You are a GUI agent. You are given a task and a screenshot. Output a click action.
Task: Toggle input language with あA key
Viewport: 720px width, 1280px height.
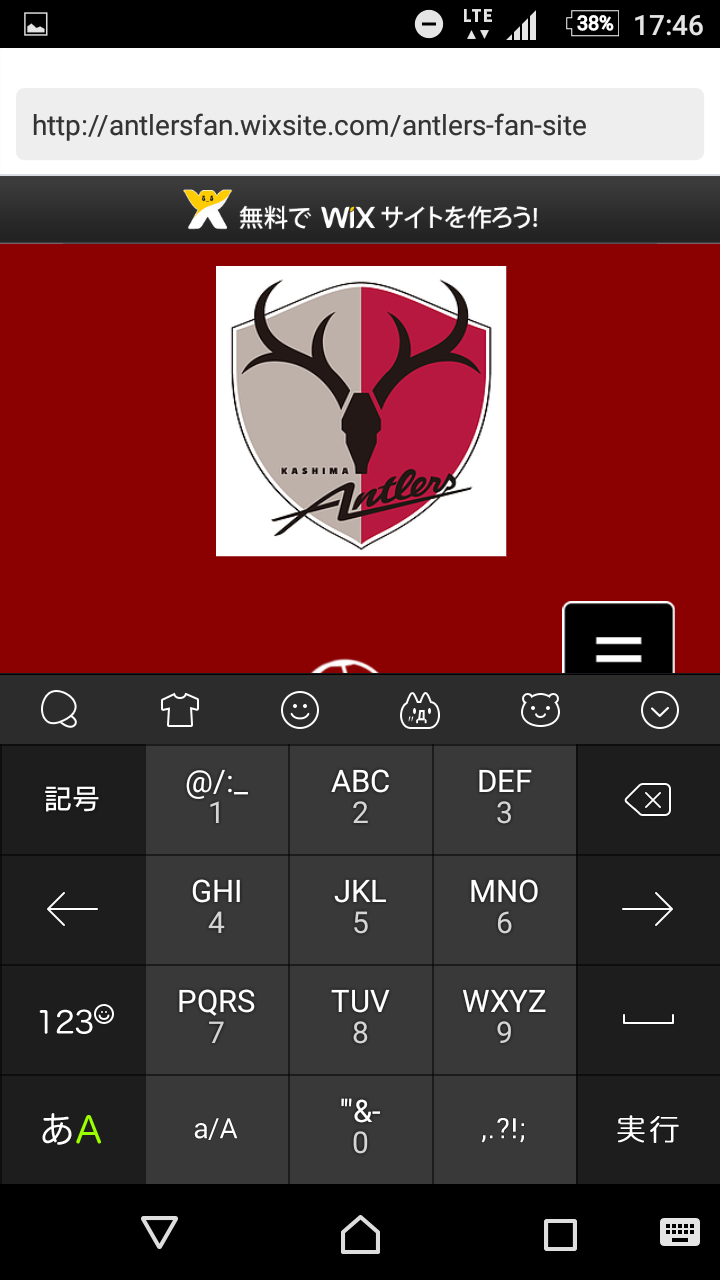coord(72,1130)
